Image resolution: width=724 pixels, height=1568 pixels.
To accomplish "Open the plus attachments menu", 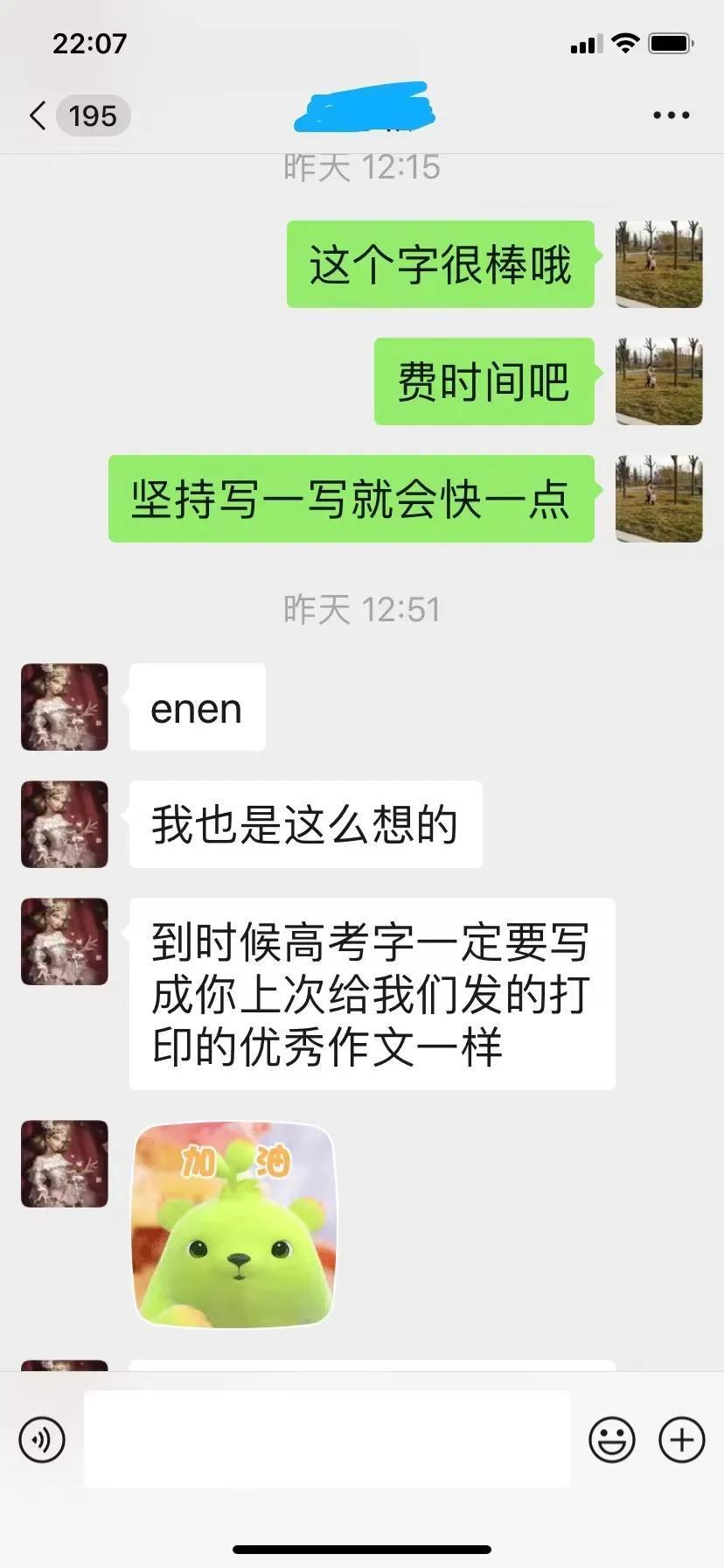I will [x=681, y=1439].
